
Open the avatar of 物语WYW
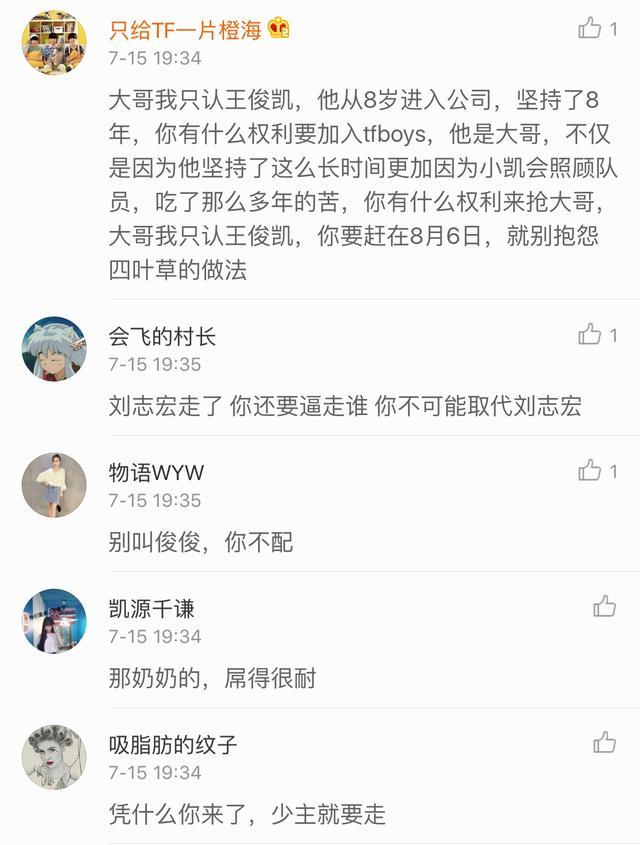54,485
